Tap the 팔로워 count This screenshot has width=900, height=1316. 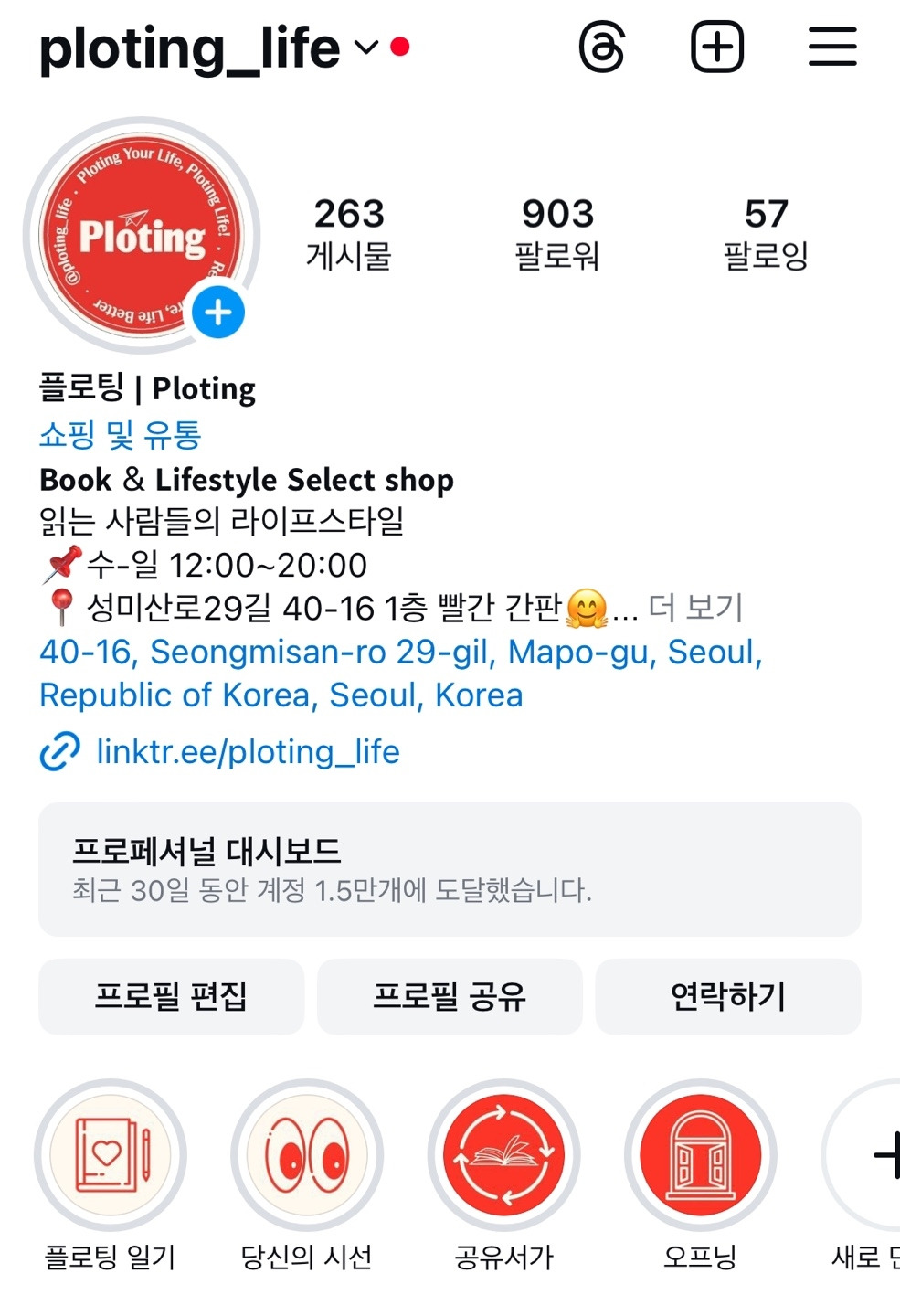click(x=558, y=233)
